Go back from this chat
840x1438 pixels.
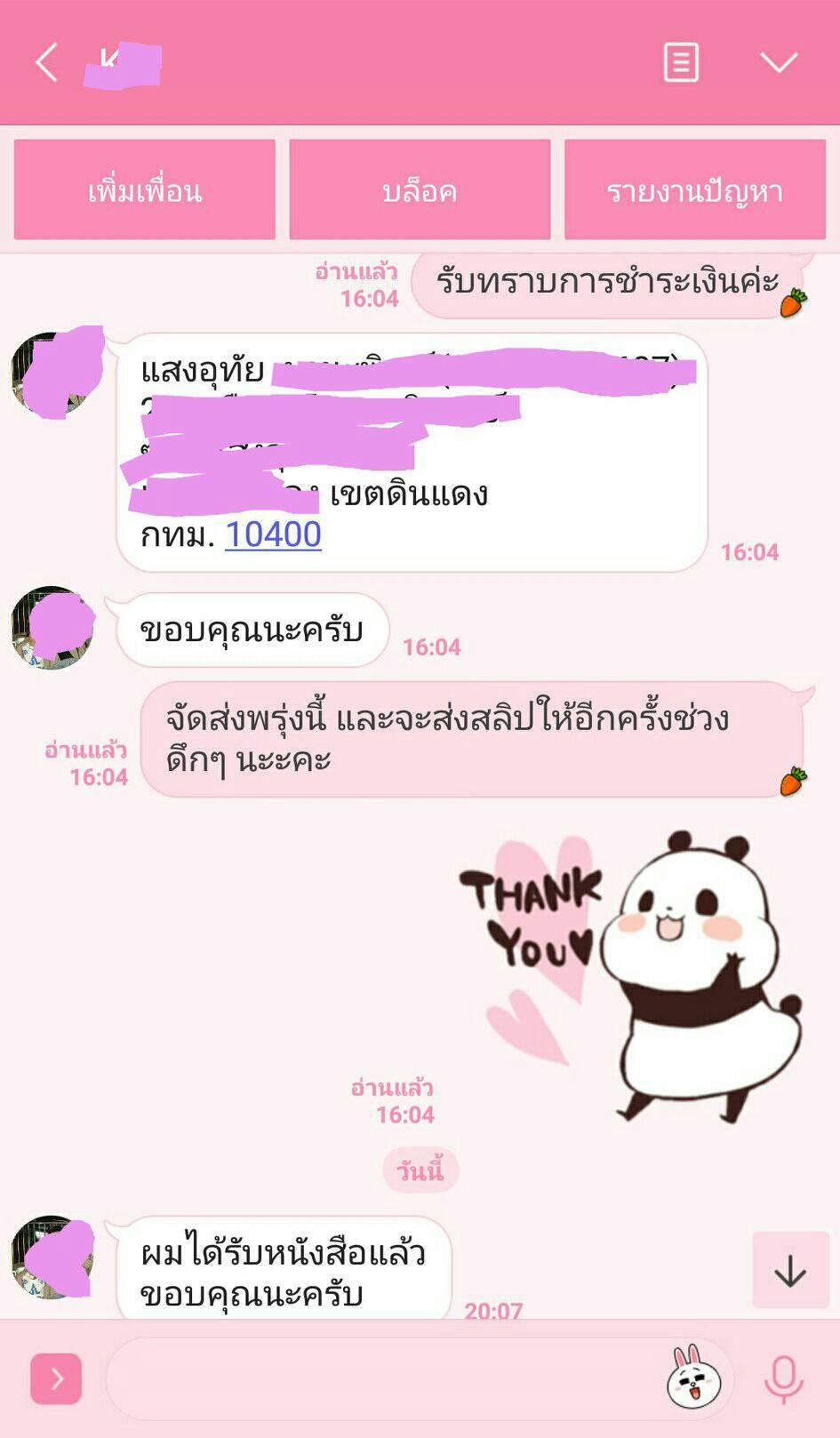46,63
